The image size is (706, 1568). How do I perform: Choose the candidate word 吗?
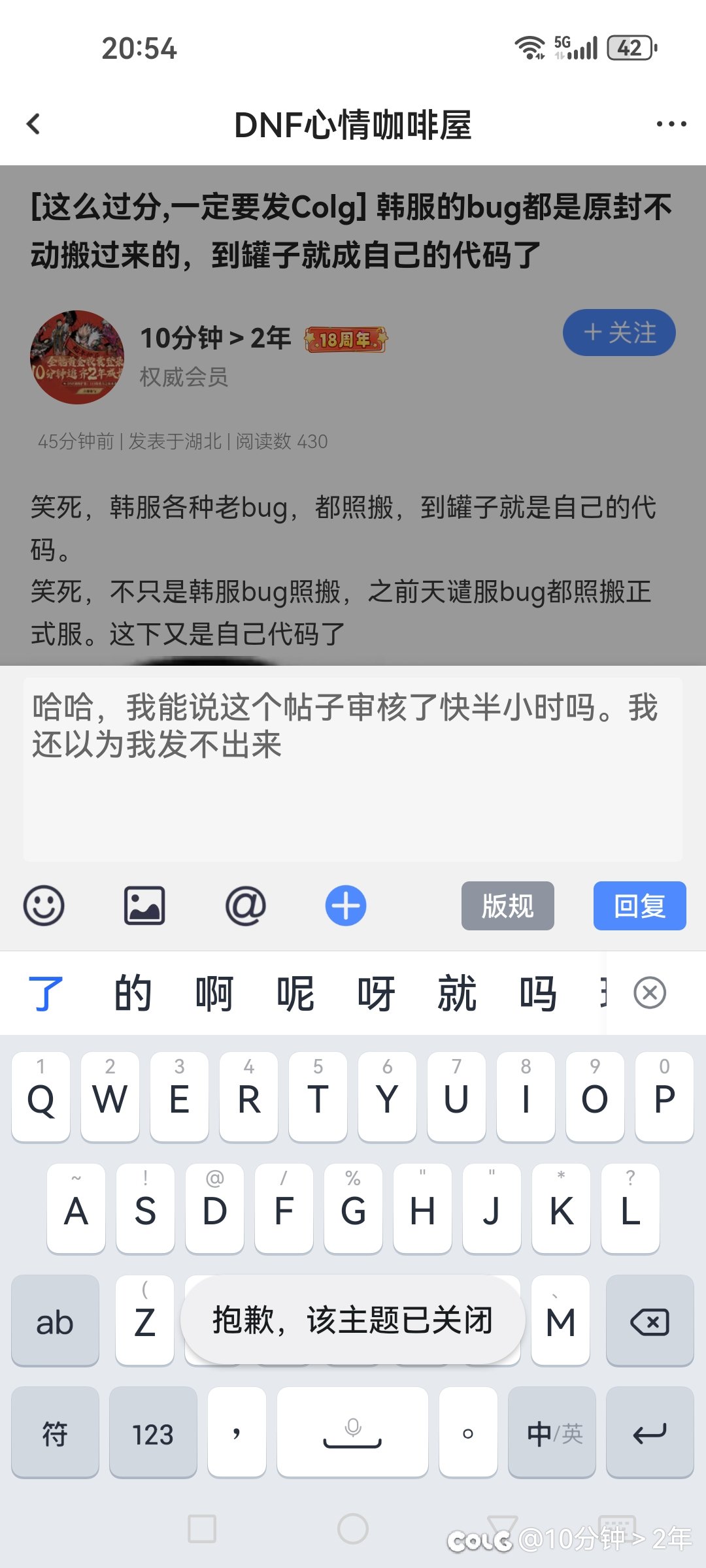point(538,994)
